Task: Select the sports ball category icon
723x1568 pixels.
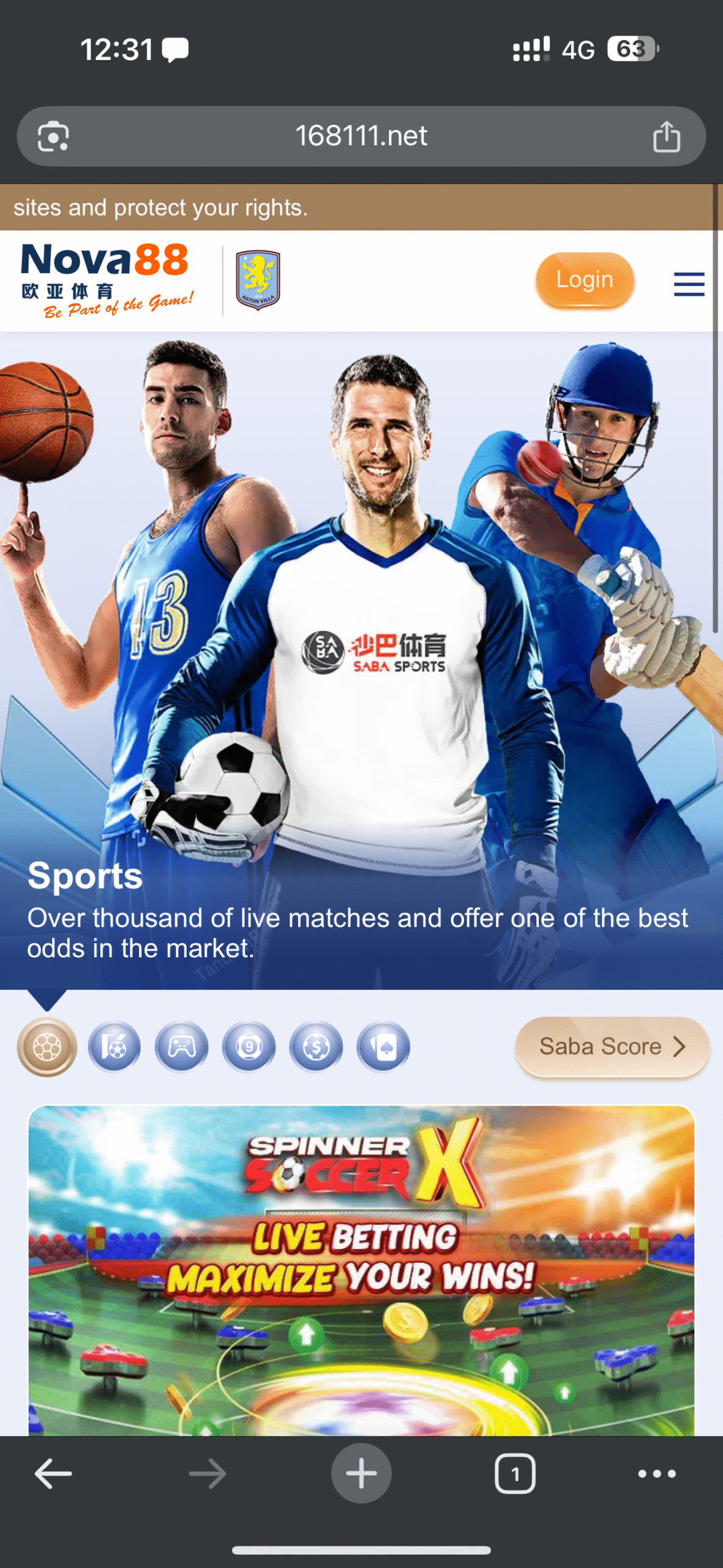Action: (47, 1047)
